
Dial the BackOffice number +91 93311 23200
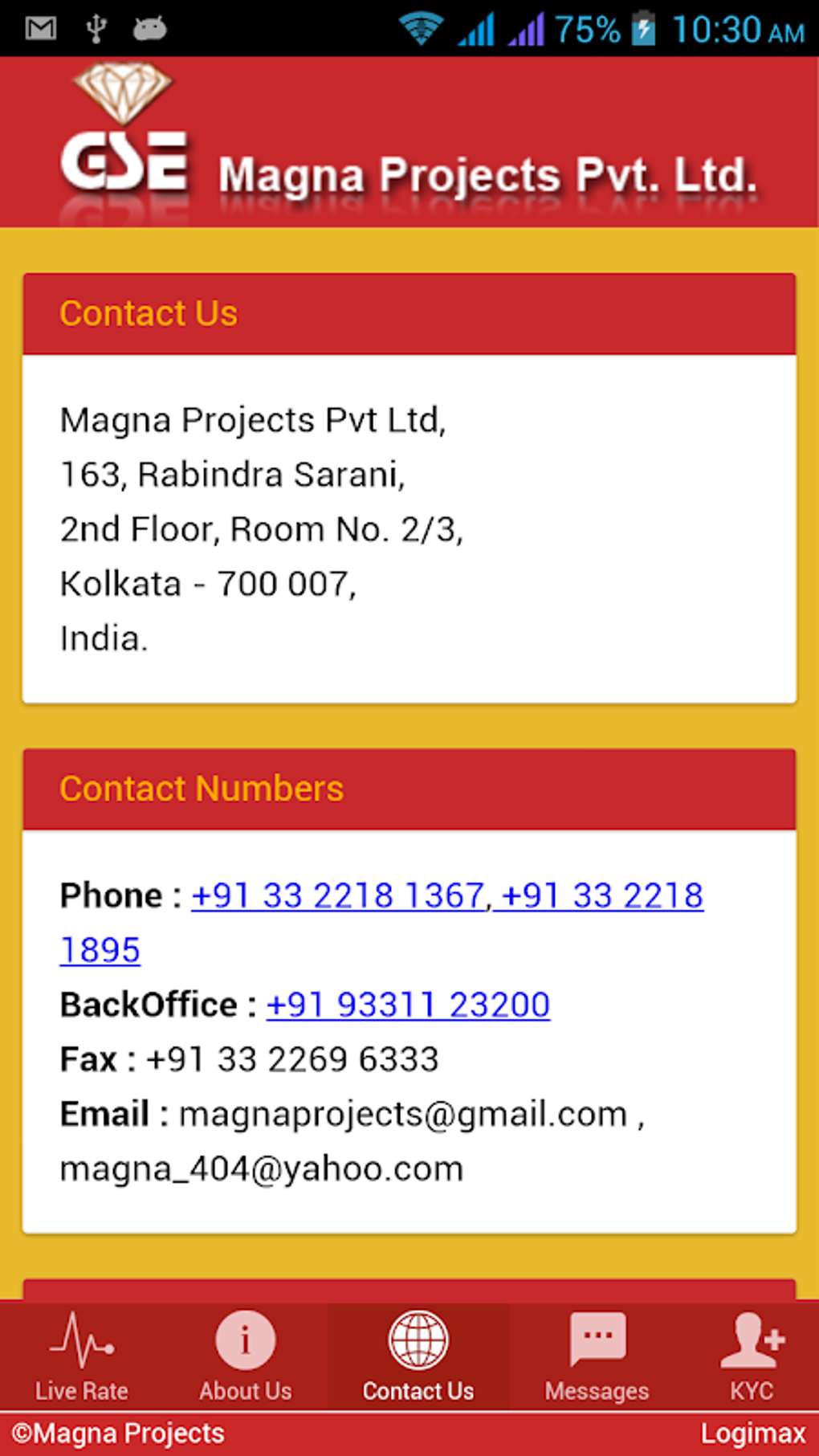407,1004
